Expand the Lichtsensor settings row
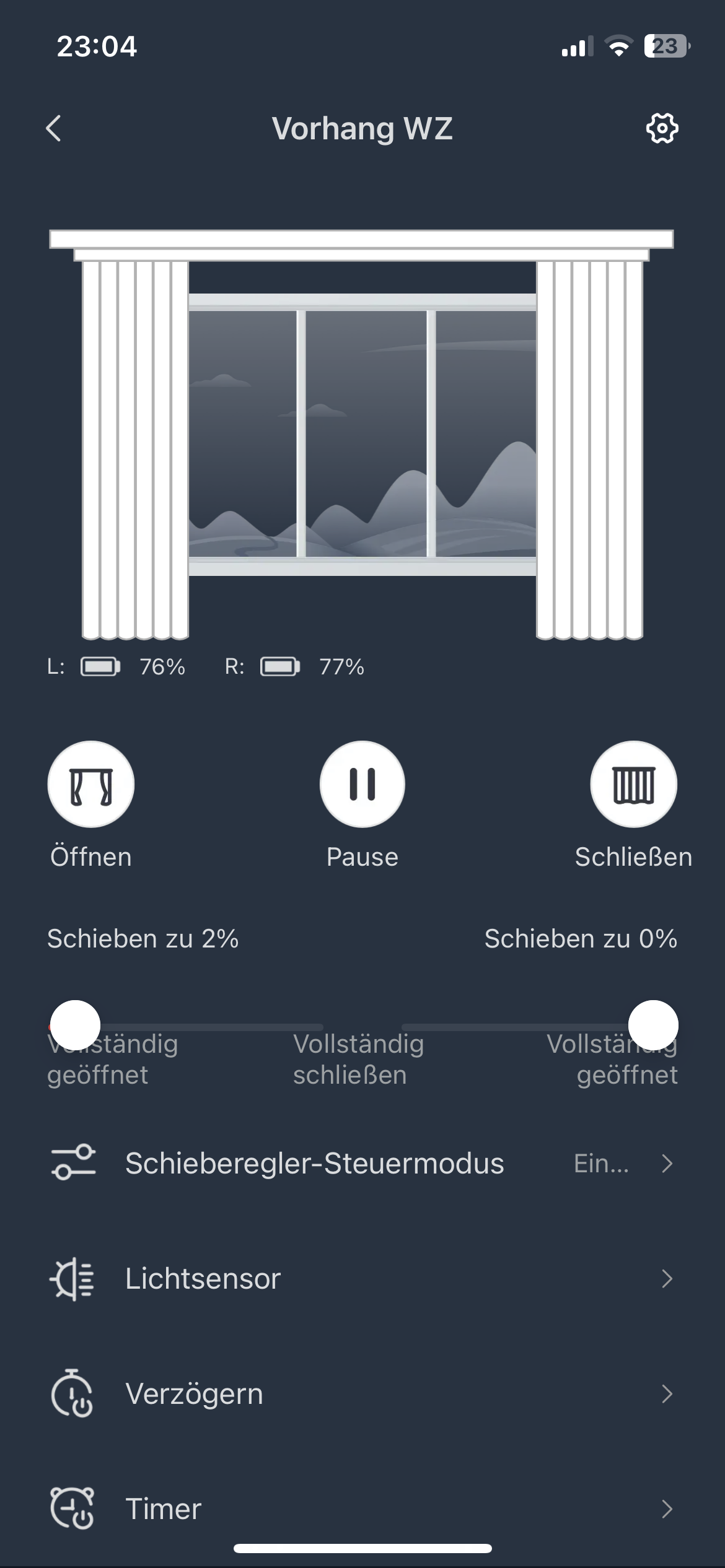725x1568 pixels. [362, 1278]
